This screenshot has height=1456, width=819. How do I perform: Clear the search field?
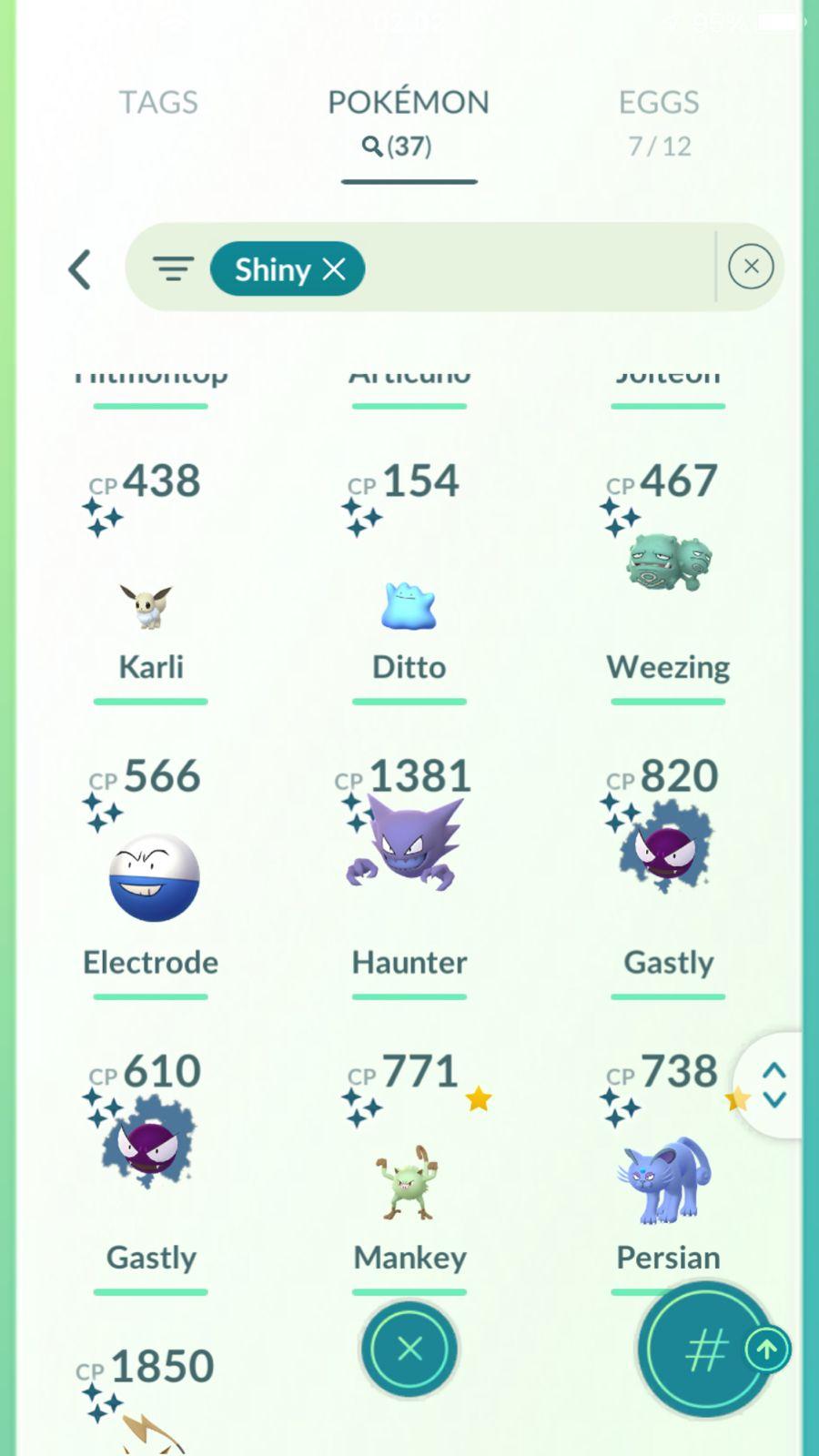pyautogui.click(x=751, y=267)
